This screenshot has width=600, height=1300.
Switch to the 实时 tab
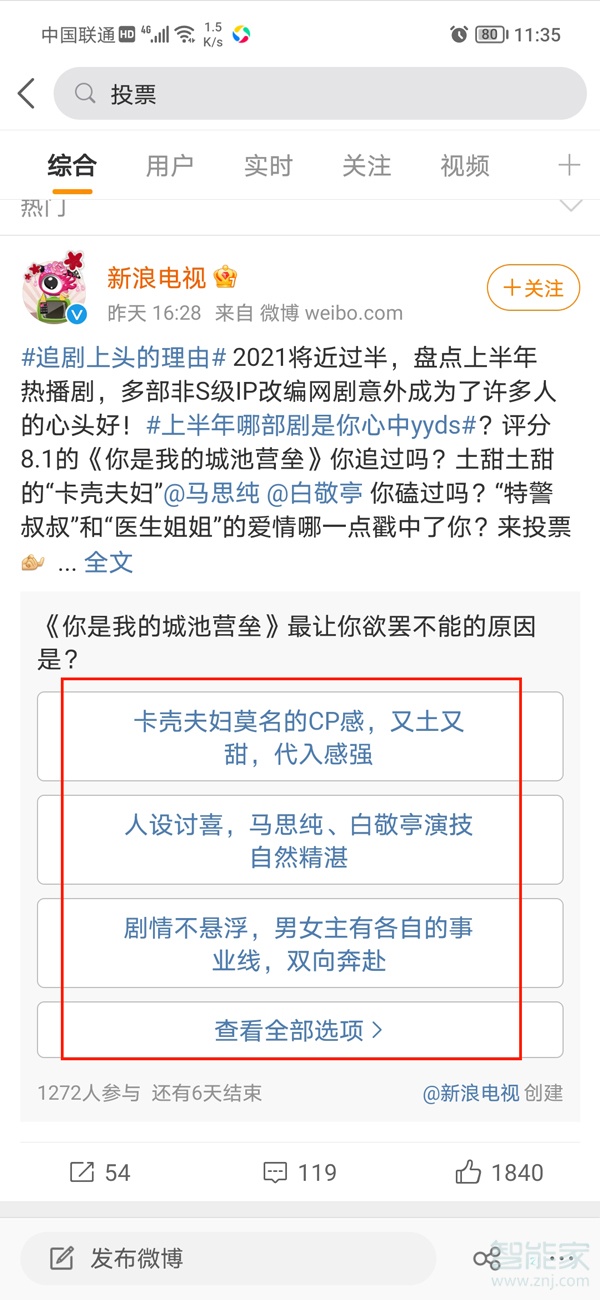click(268, 166)
